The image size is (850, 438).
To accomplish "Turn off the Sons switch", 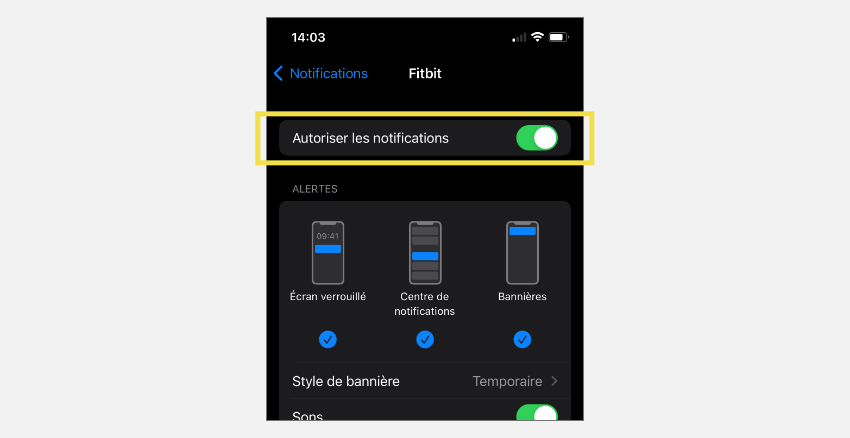I will 536,414.
